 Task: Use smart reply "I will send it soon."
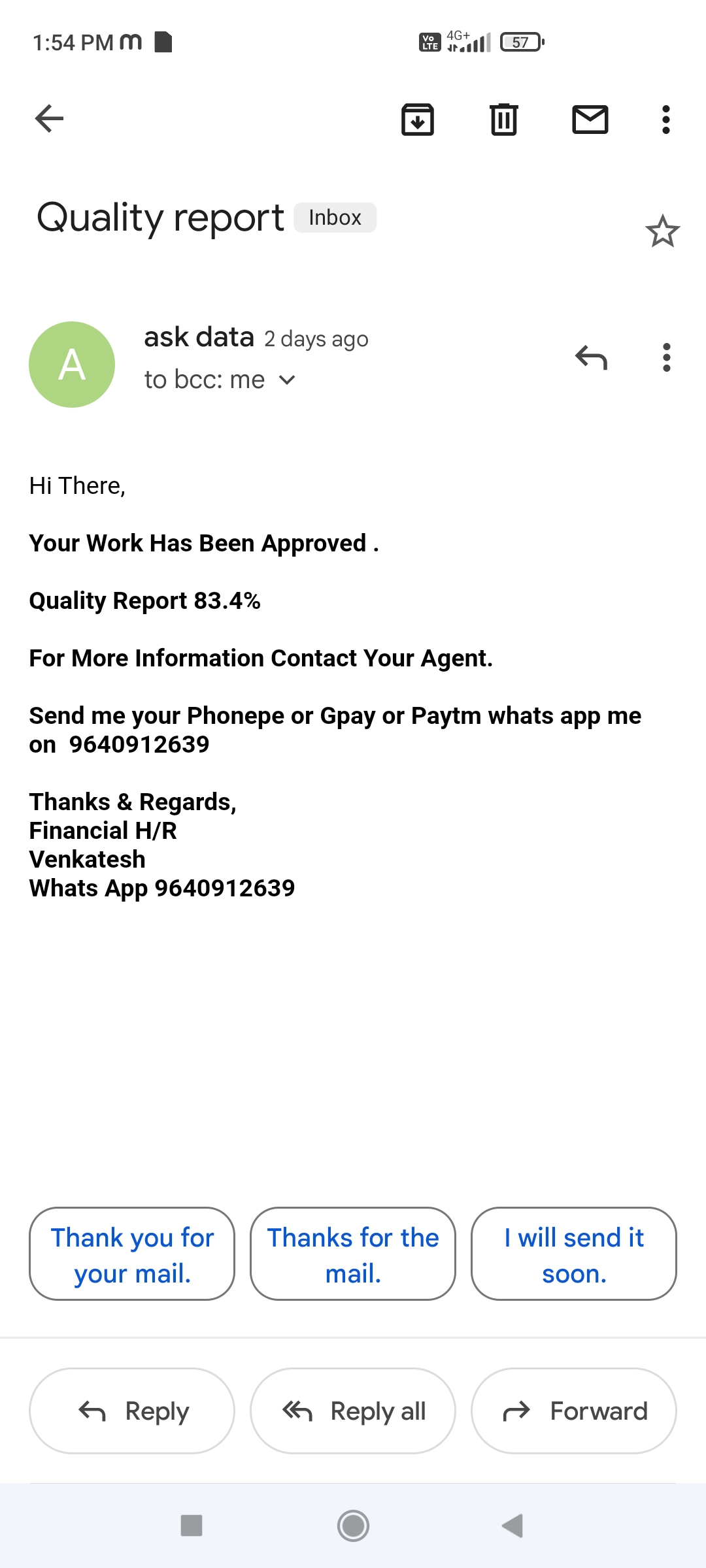click(x=574, y=1254)
